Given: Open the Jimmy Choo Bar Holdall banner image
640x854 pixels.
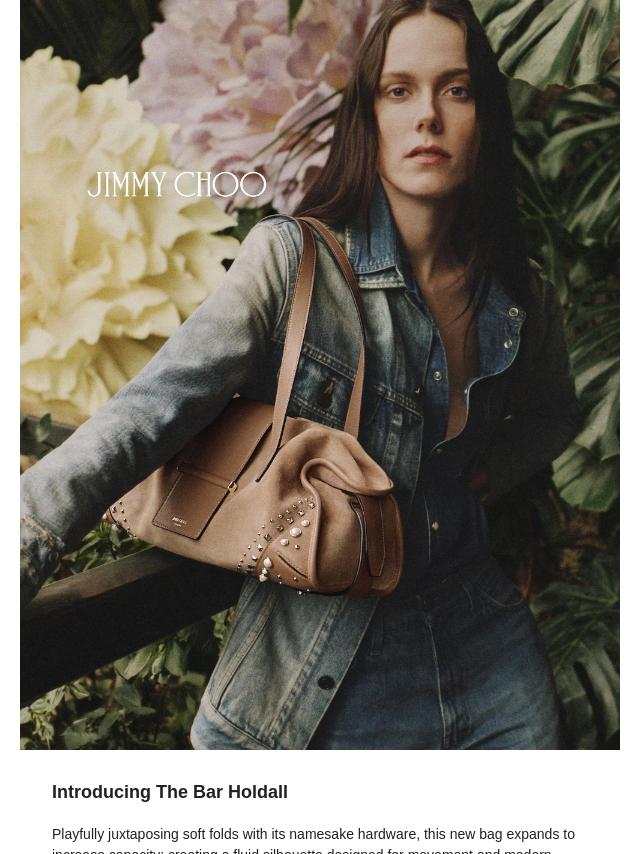Looking at the screenshot, I should (320, 375).
